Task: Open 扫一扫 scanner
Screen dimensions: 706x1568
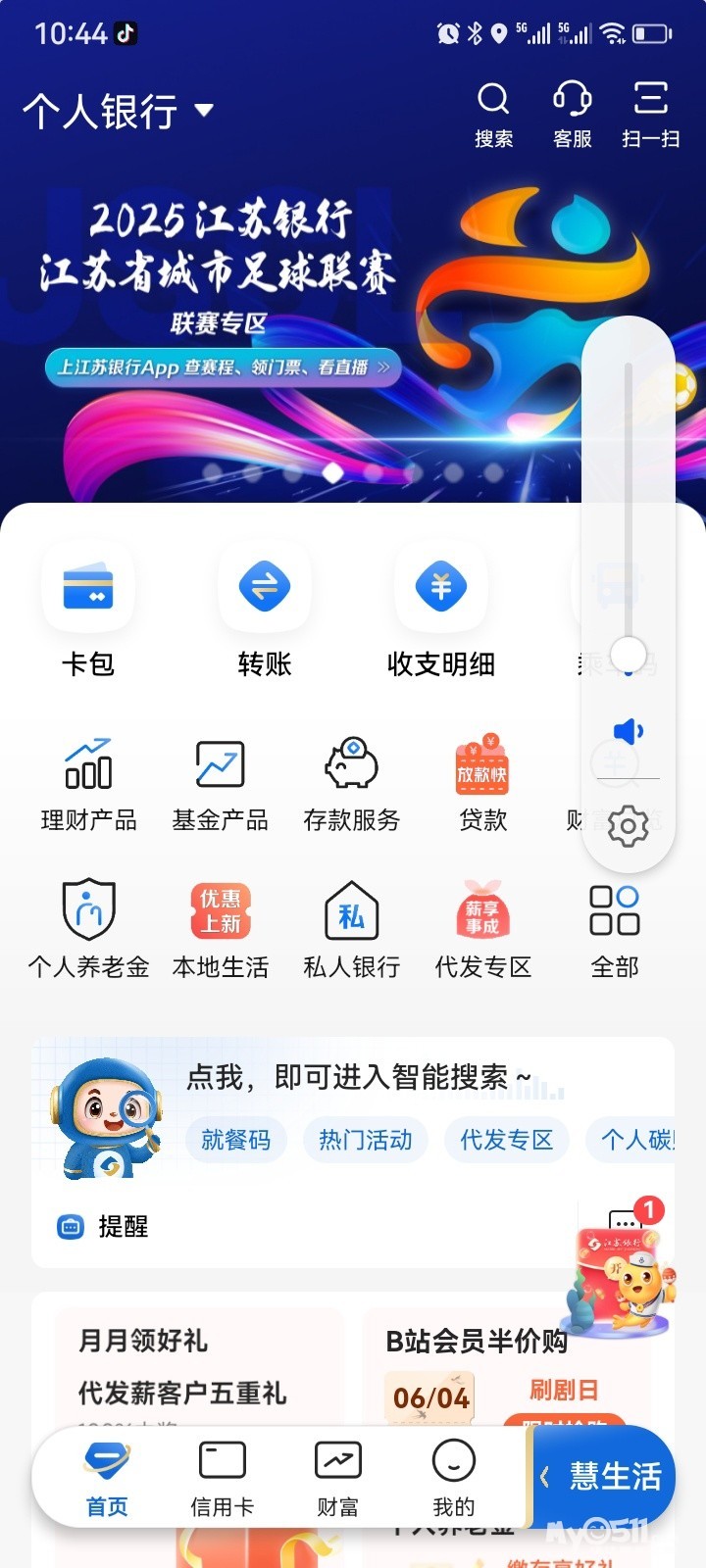Action: point(650,114)
